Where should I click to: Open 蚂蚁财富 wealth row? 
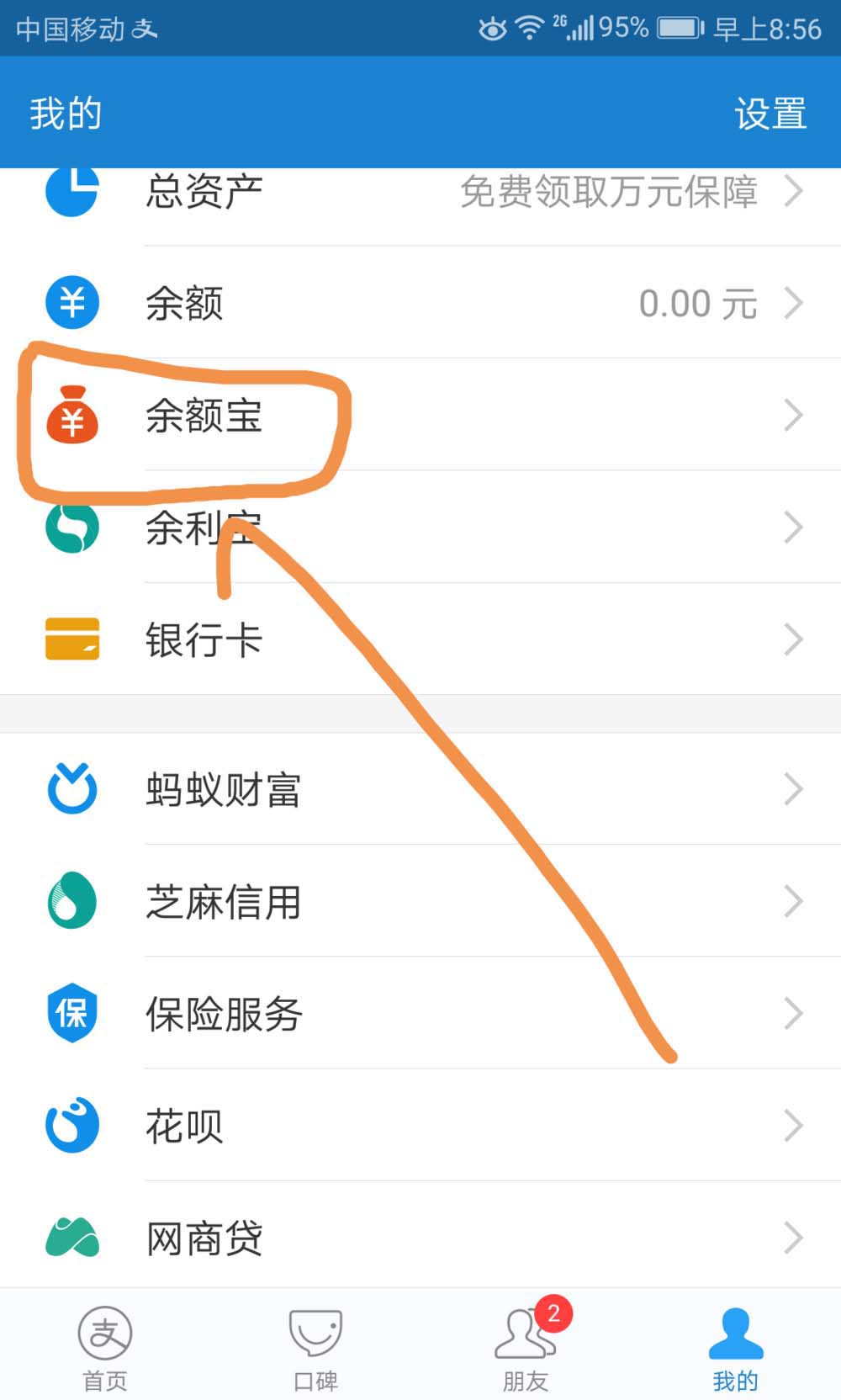pyautogui.click(x=420, y=789)
